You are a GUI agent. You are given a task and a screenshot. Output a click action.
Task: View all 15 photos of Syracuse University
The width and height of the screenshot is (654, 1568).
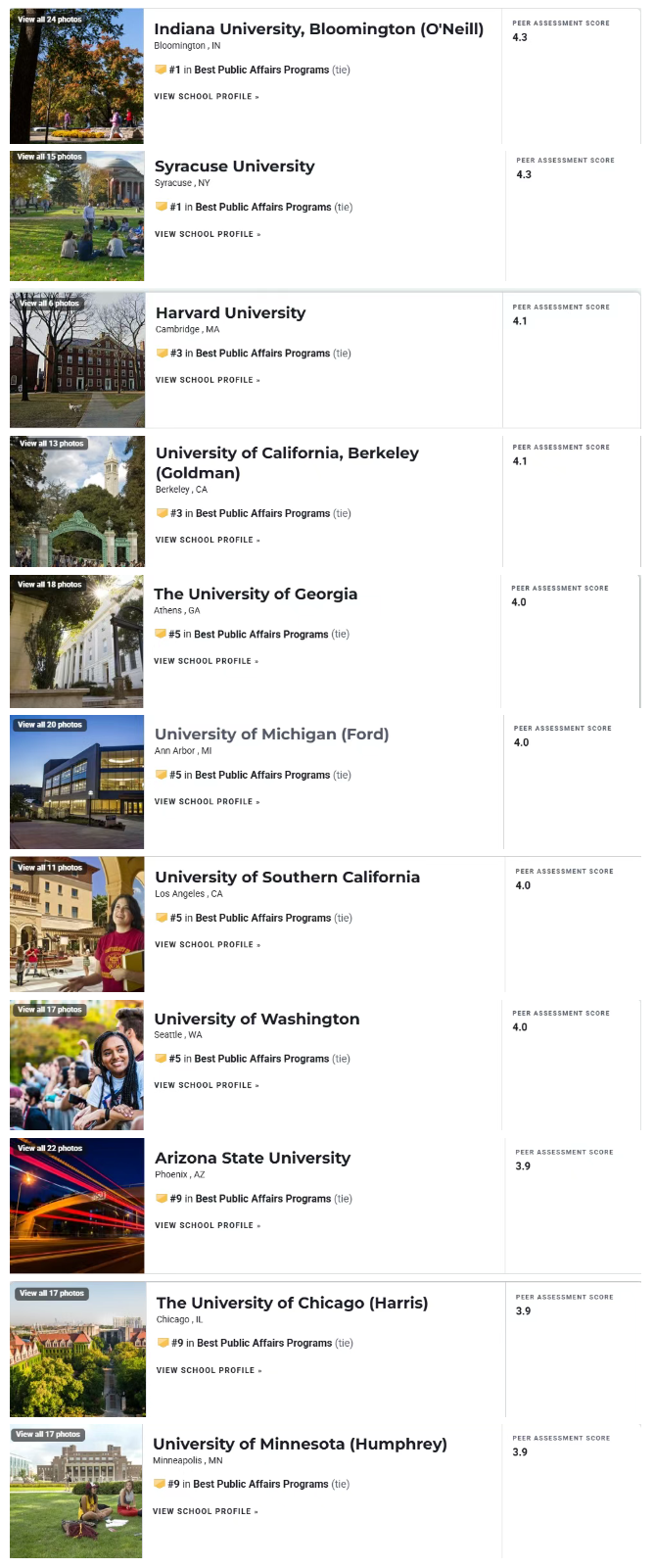pyautogui.click(x=50, y=157)
